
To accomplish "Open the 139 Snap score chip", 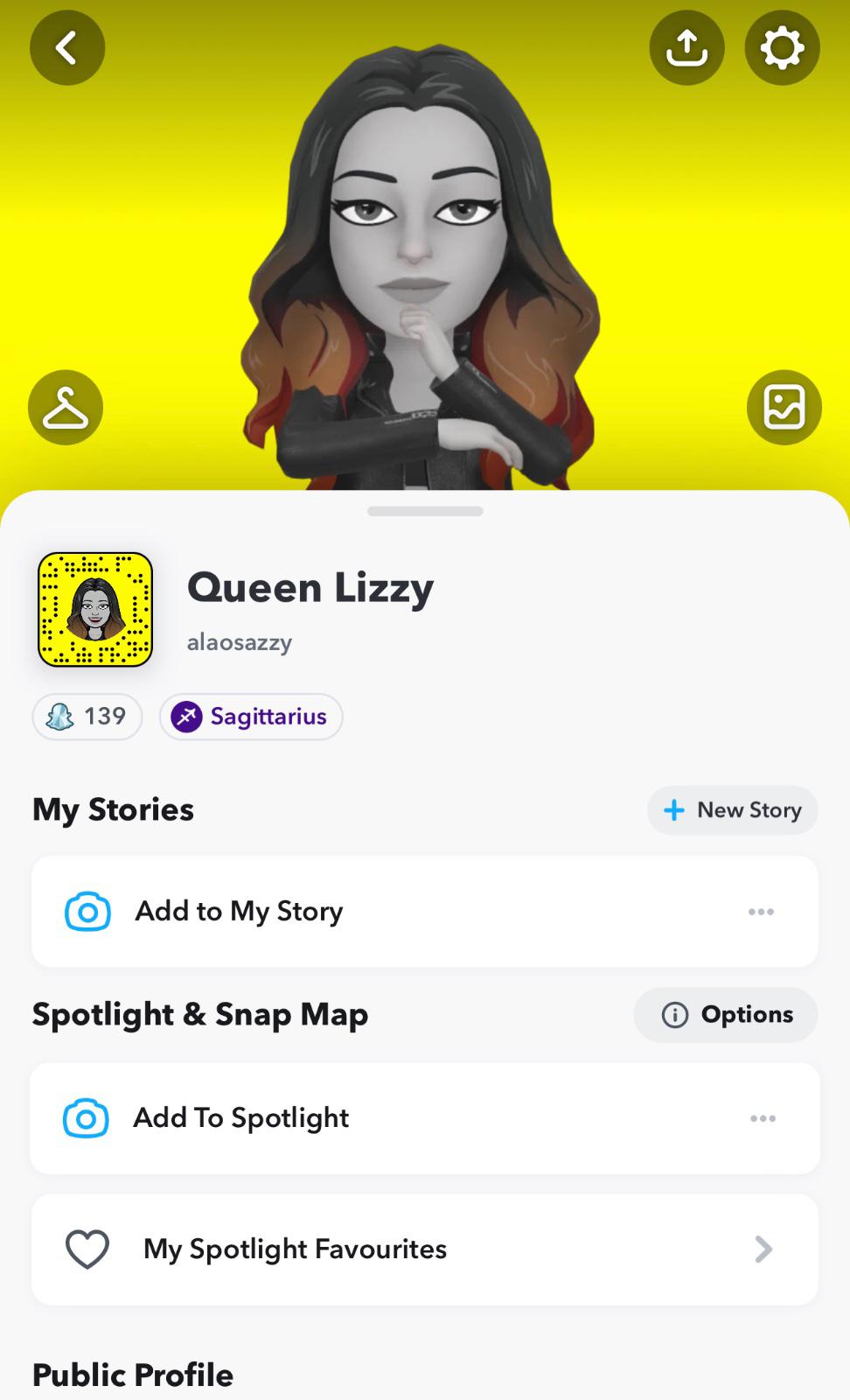I will [x=87, y=717].
